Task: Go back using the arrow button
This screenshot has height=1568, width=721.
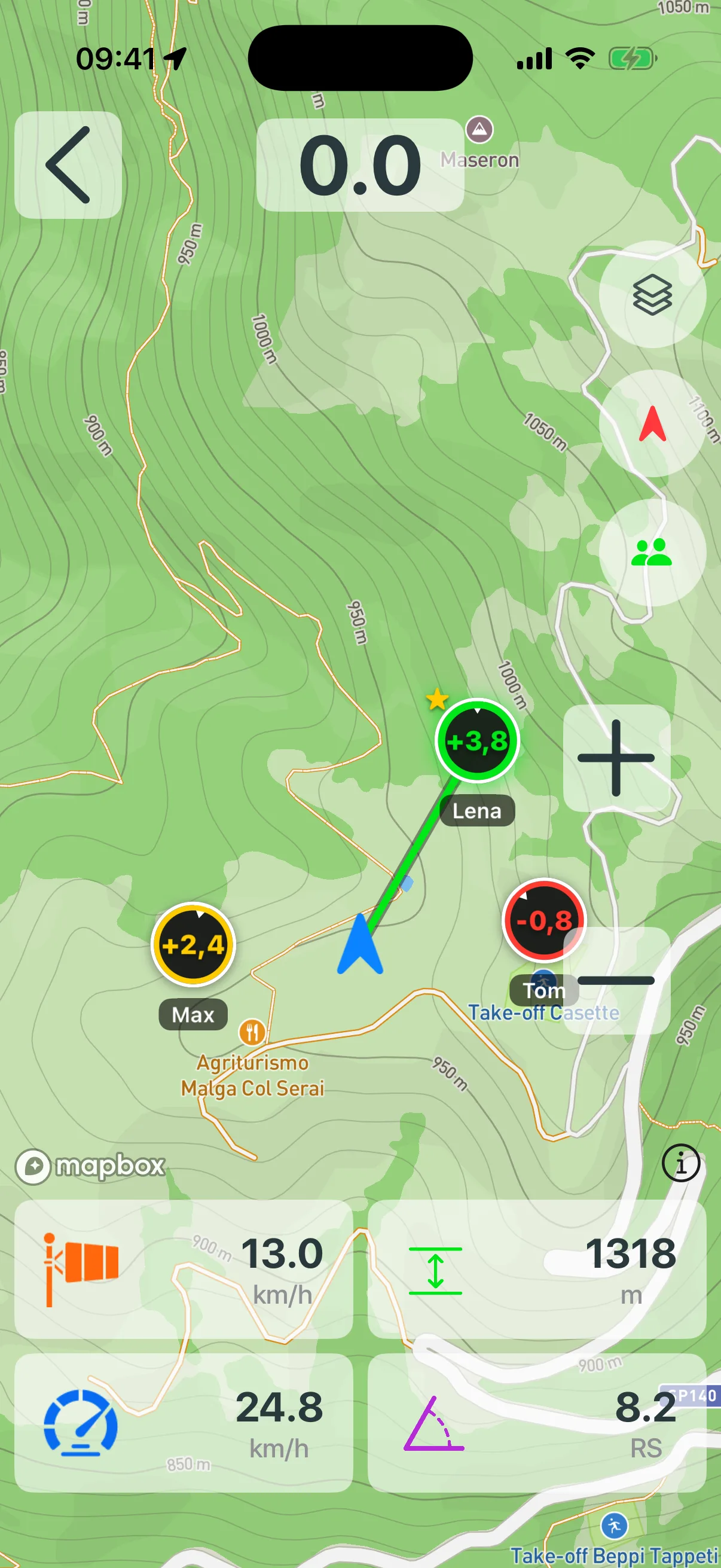Action: click(x=68, y=165)
